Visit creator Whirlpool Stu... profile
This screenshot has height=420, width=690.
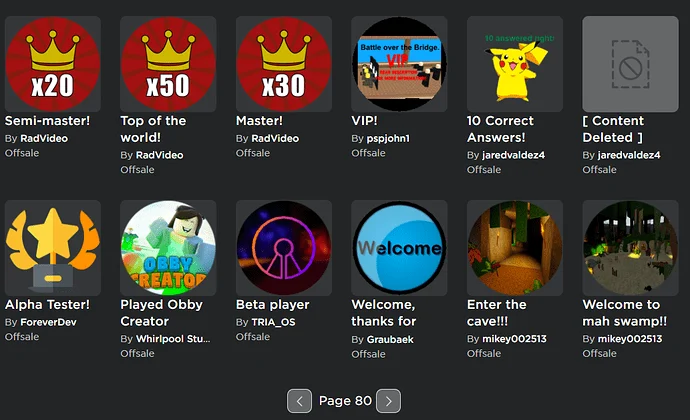(173, 339)
